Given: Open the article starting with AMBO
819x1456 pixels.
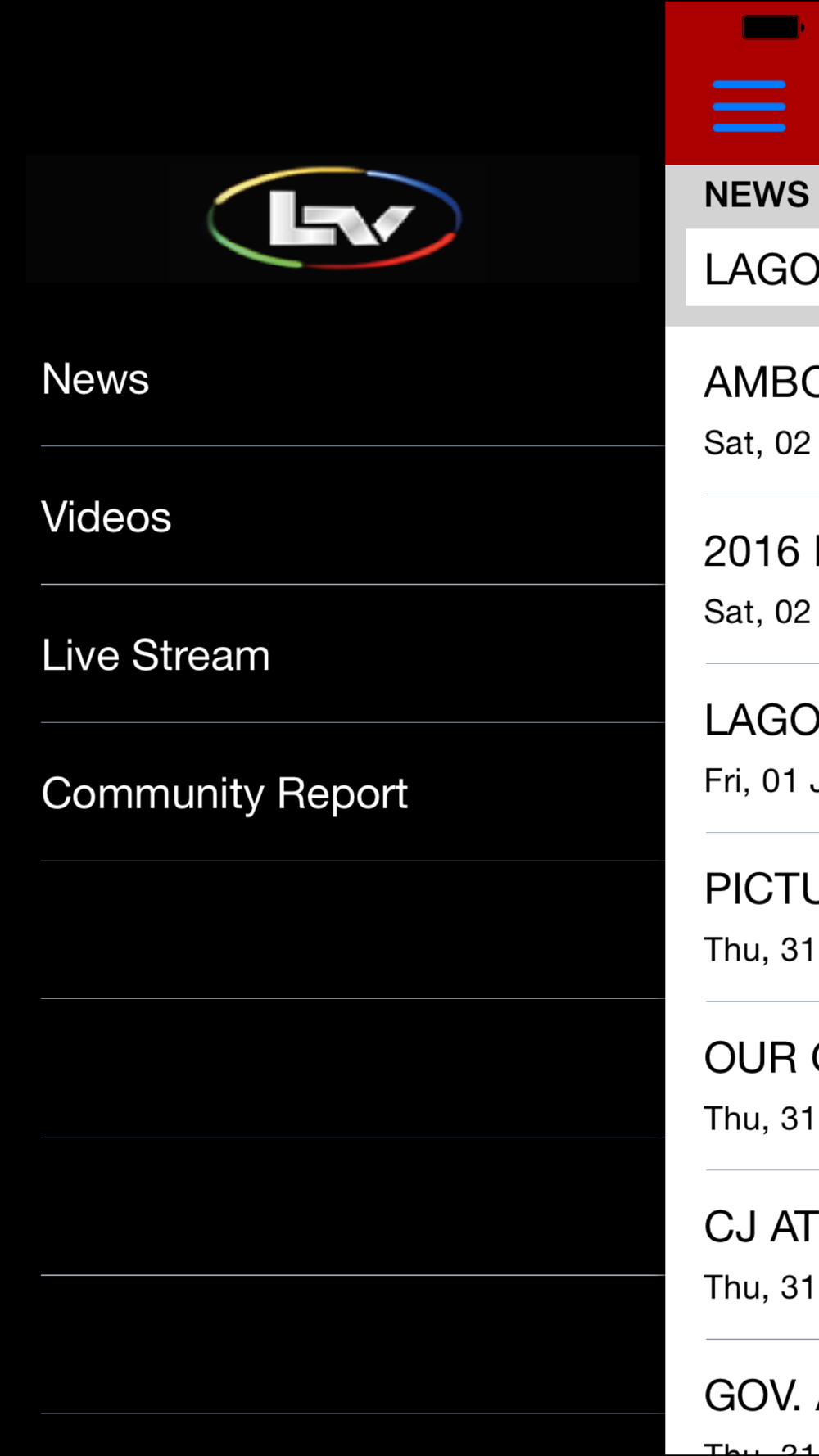Looking at the screenshot, I should click(742, 411).
